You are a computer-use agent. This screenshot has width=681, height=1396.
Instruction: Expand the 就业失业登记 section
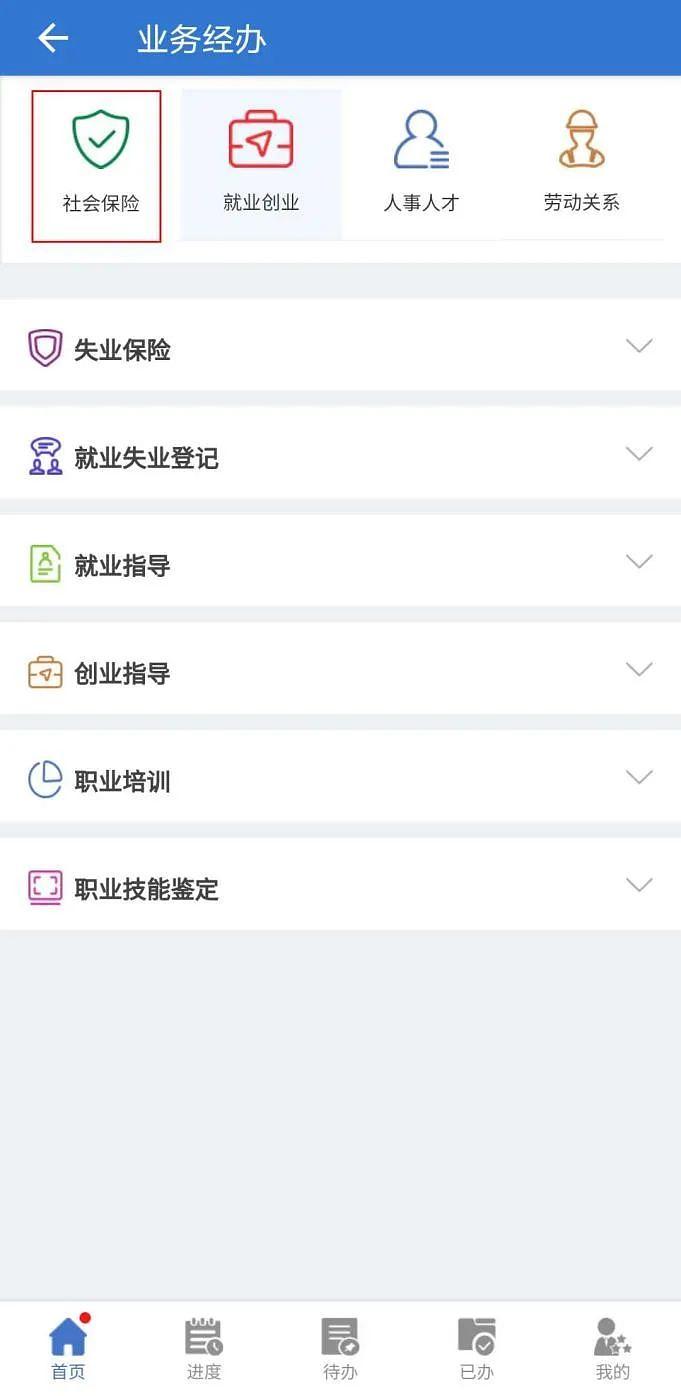click(x=340, y=455)
